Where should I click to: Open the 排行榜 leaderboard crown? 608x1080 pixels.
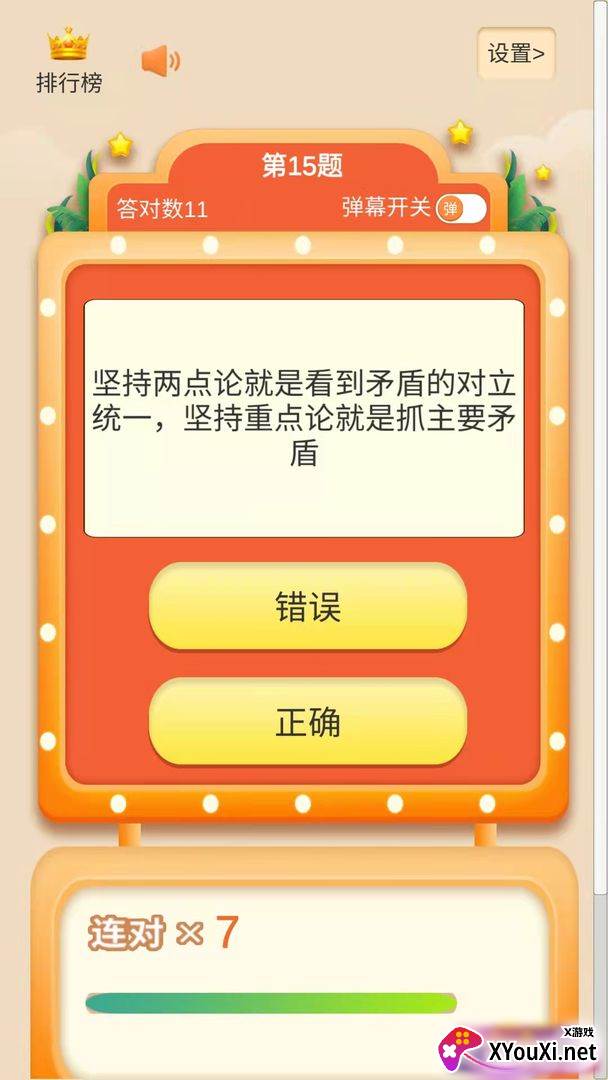click(x=68, y=44)
